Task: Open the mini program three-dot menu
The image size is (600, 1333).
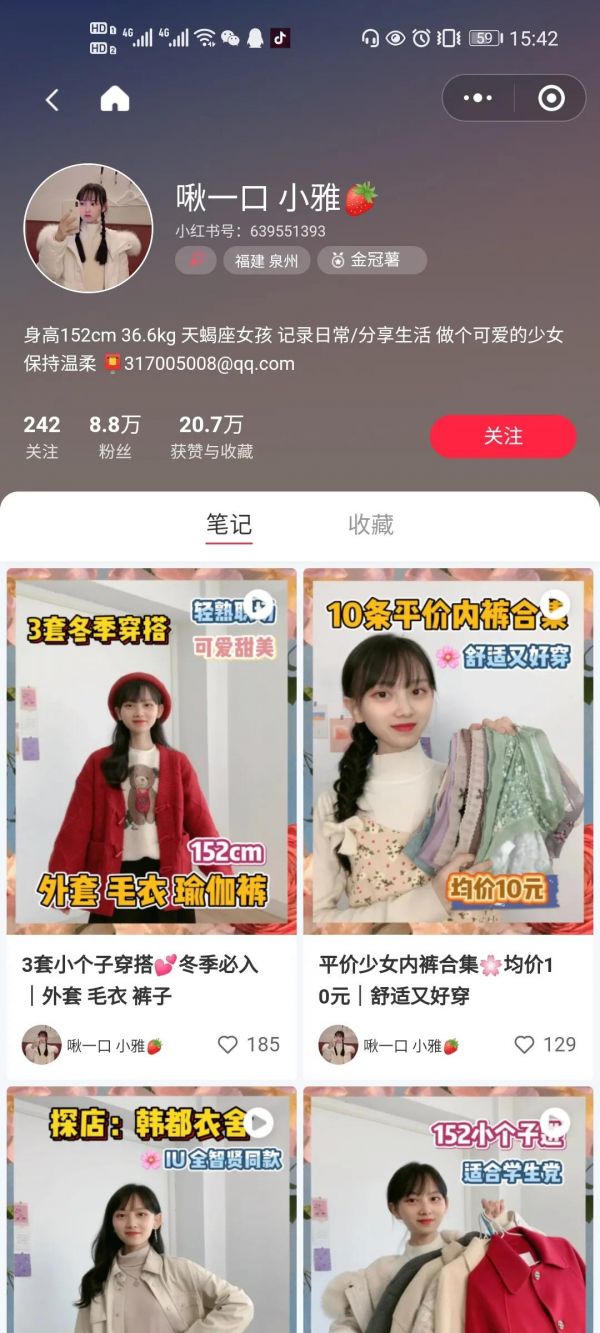Action: (x=478, y=98)
